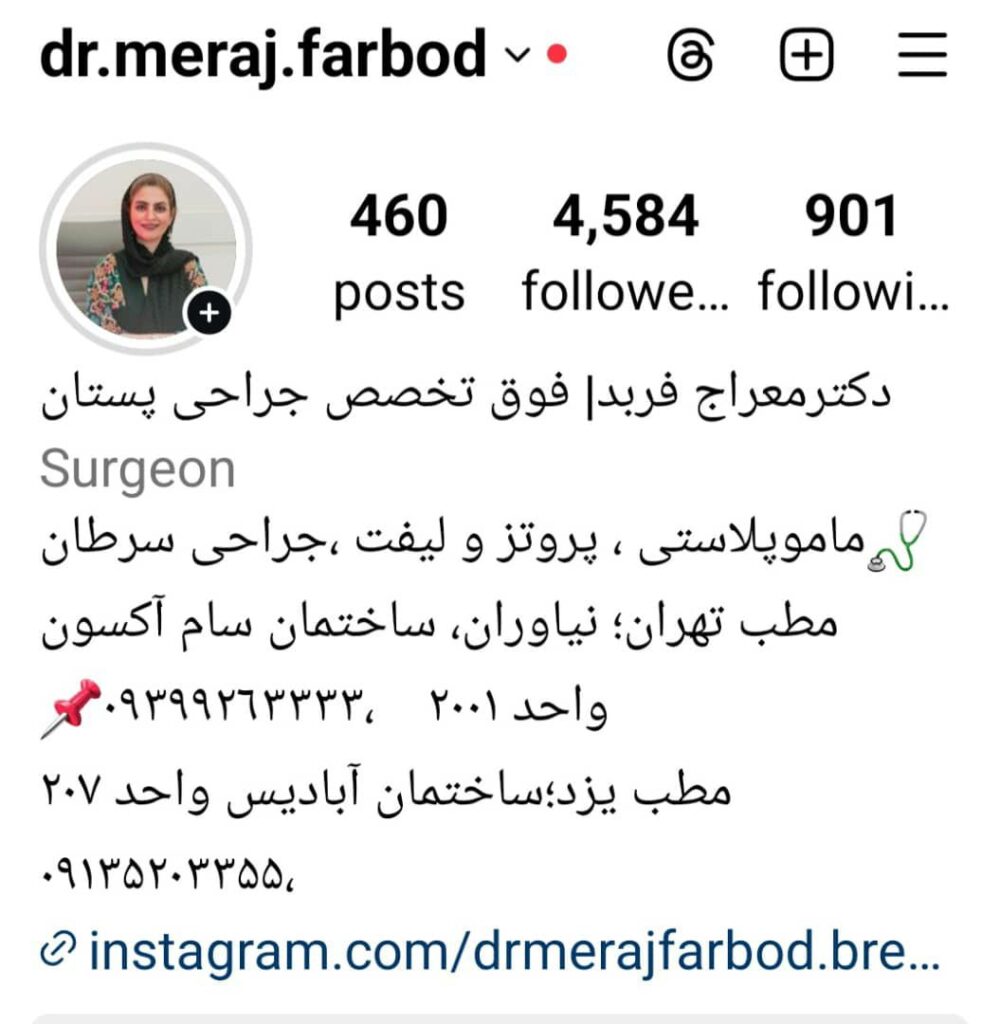Open the 901 following list
The width and height of the screenshot is (1000, 1024).
point(853,253)
